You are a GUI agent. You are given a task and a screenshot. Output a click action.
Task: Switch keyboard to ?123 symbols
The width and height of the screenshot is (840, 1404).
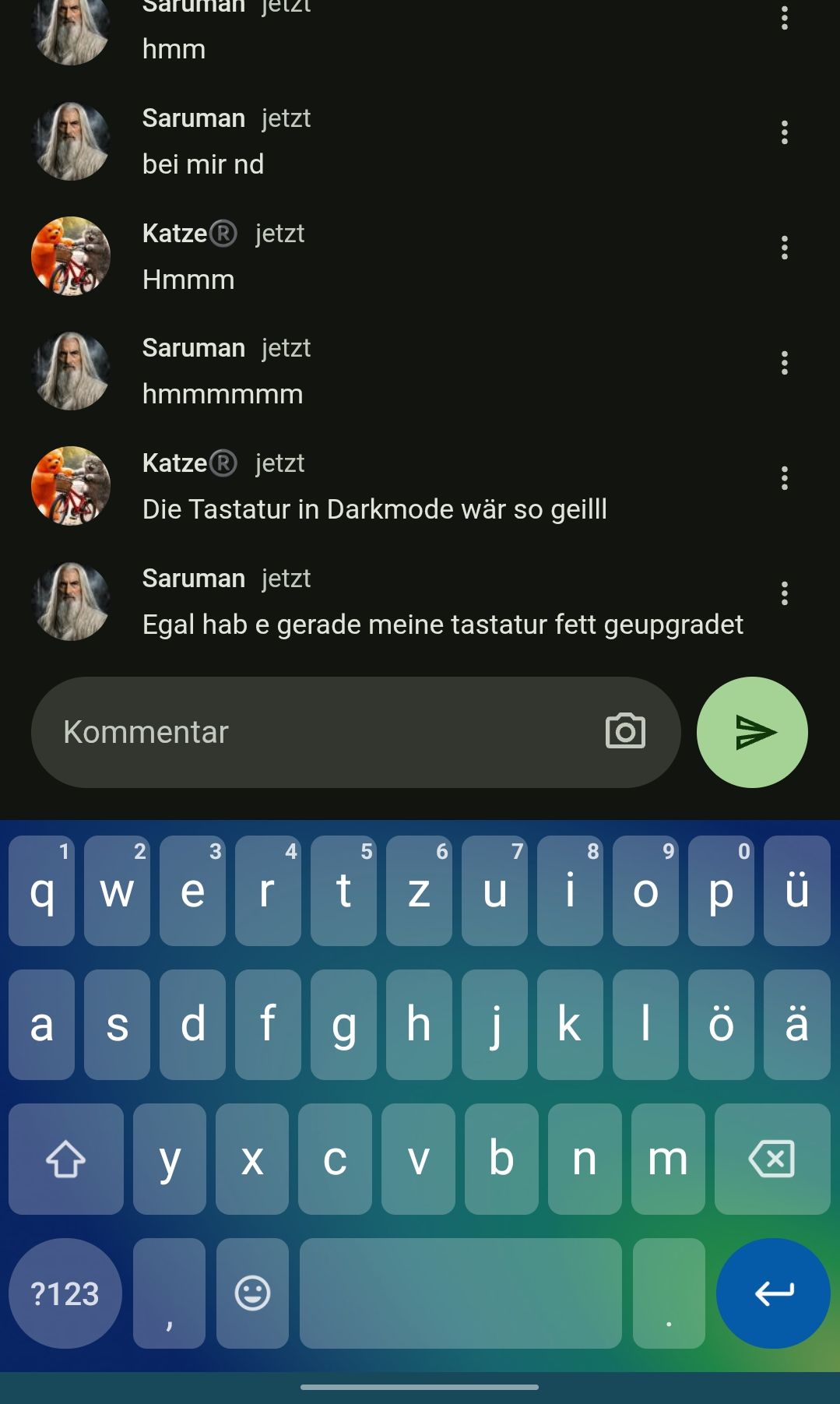pos(65,1293)
